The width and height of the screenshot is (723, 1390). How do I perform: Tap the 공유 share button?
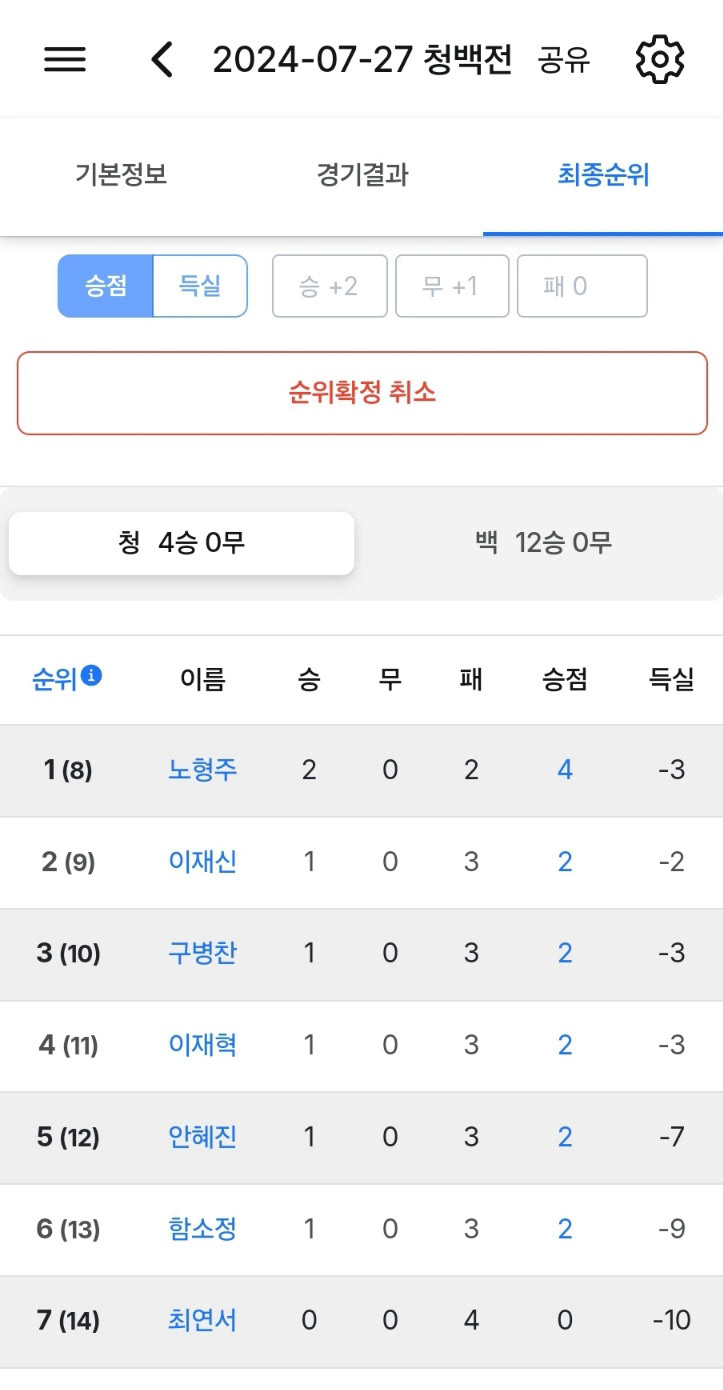tap(564, 61)
